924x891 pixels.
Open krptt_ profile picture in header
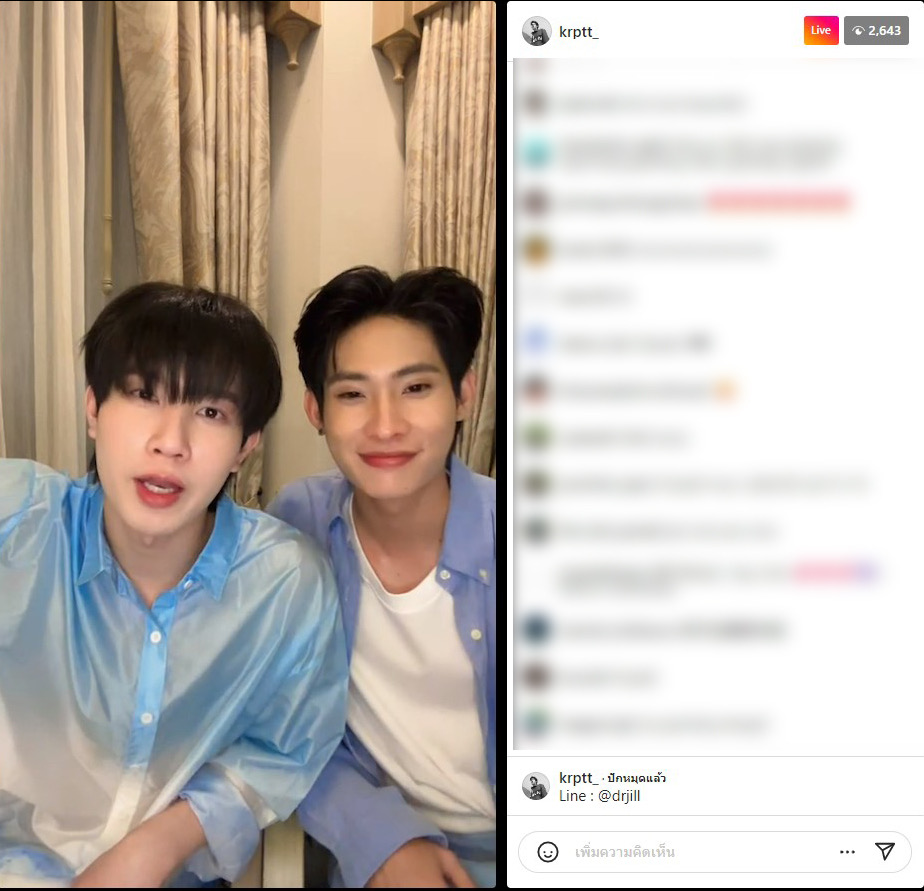pyautogui.click(x=536, y=31)
